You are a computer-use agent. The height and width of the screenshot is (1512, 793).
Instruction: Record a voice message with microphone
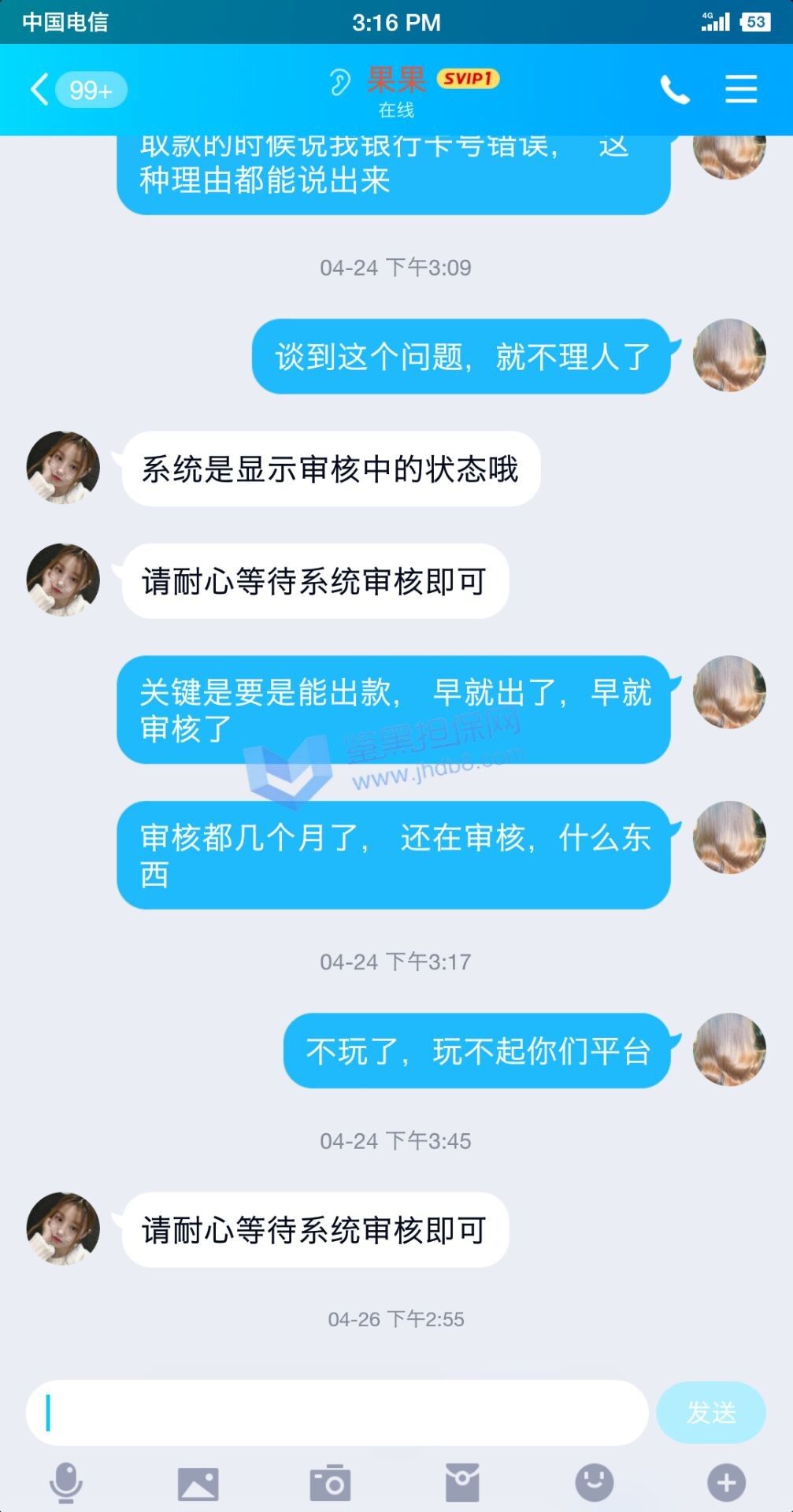click(66, 1483)
